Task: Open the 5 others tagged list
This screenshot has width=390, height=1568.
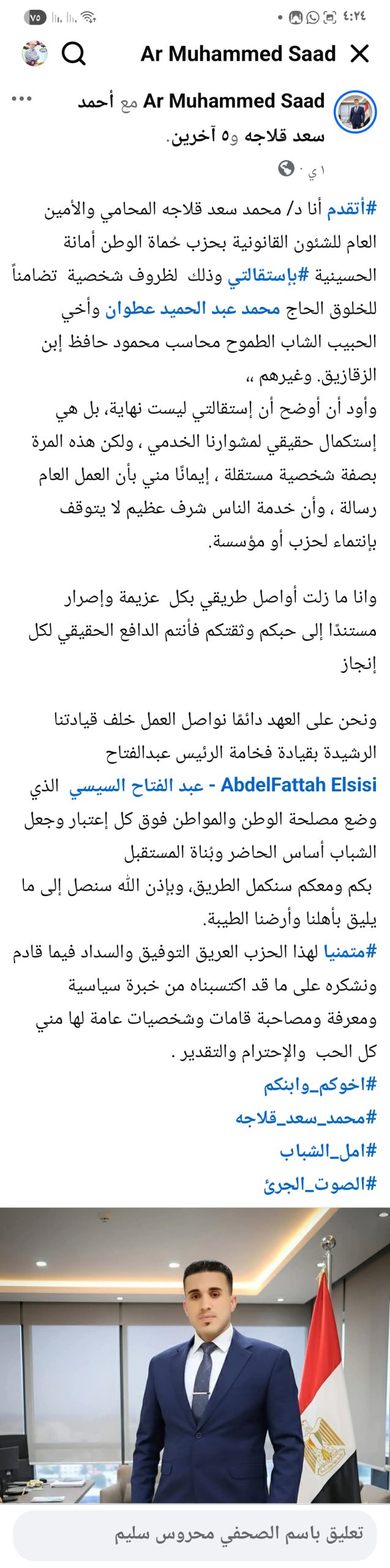Action: [x=199, y=135]
